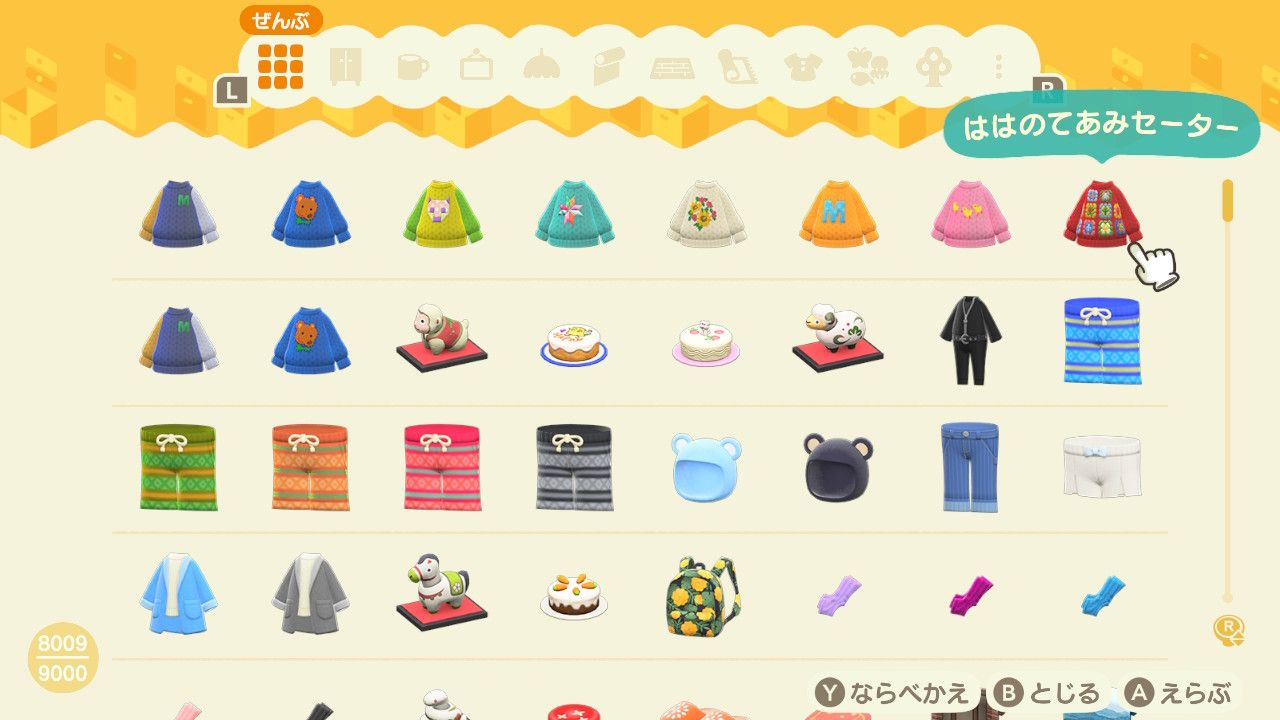Choose the orange sweater with blue M
Image resolution: width=1280 pixels, height=720 pixels.
[x=838, y=213]
